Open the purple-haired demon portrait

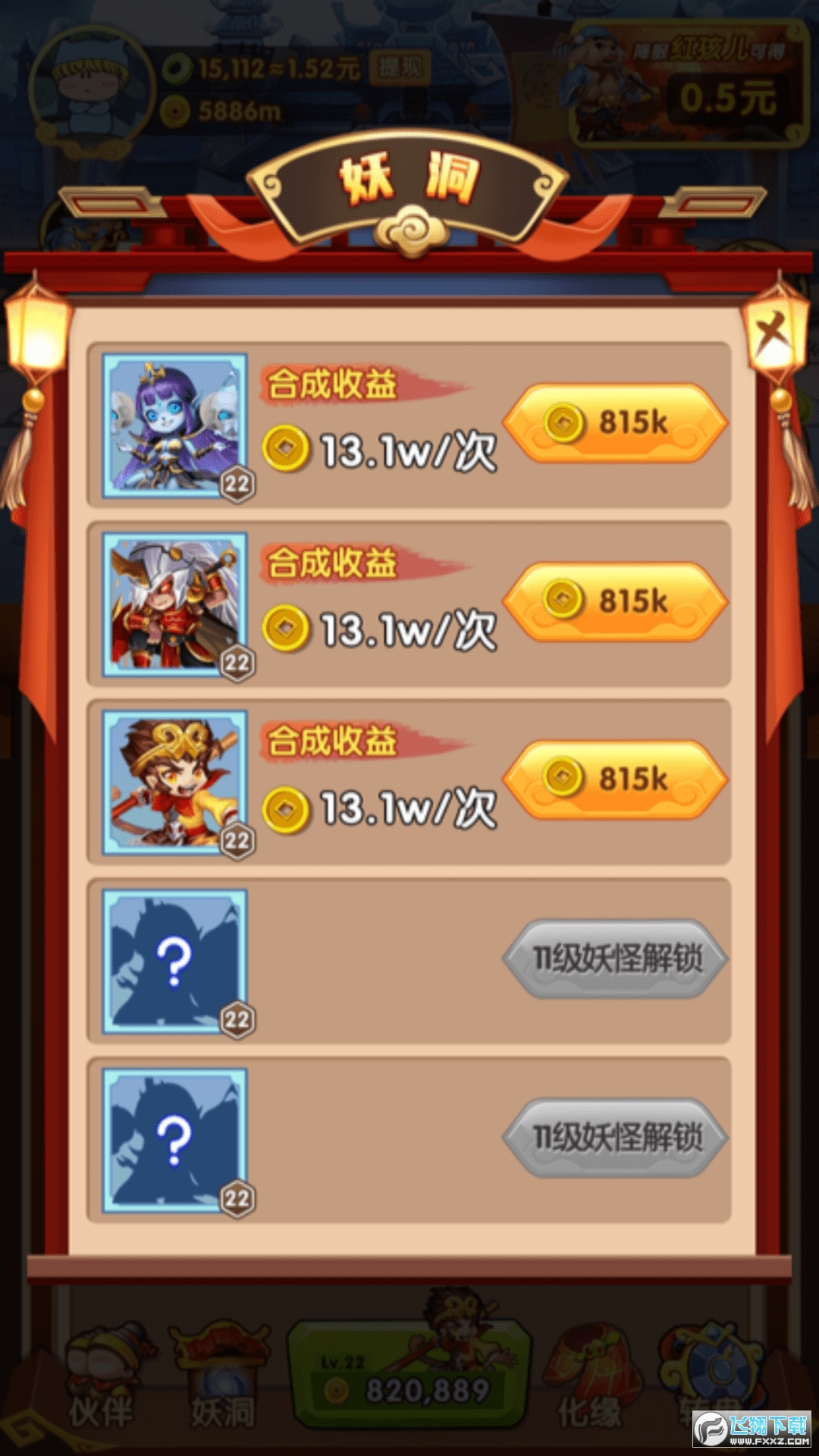pyautogui.click(x=175, y=425)
